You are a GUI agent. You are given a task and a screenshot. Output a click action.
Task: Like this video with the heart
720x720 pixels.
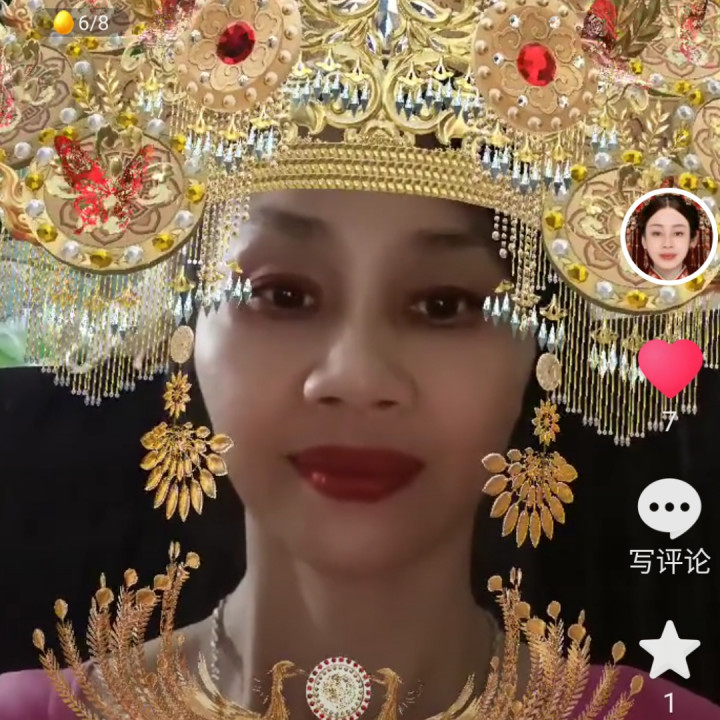click(x=670, y=368)
